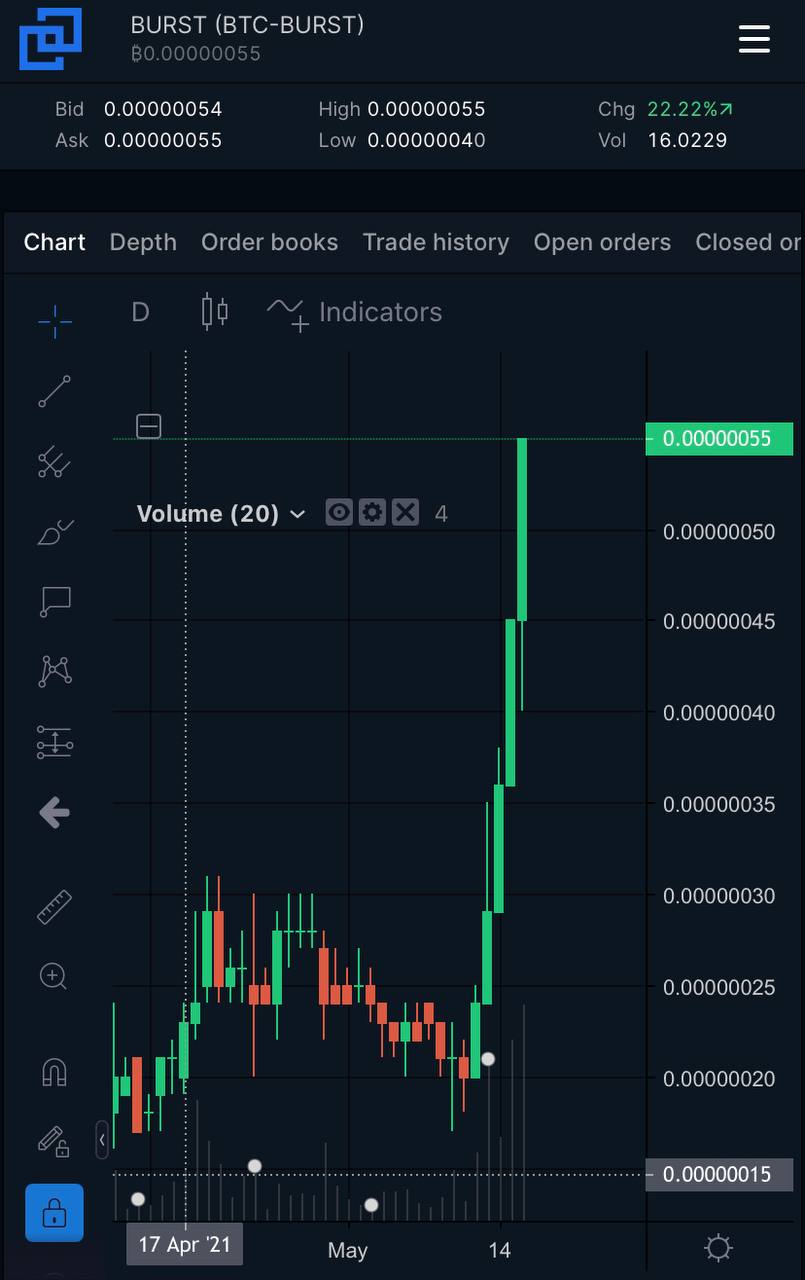Activate the zoom in tool

[x=54, y=976]
